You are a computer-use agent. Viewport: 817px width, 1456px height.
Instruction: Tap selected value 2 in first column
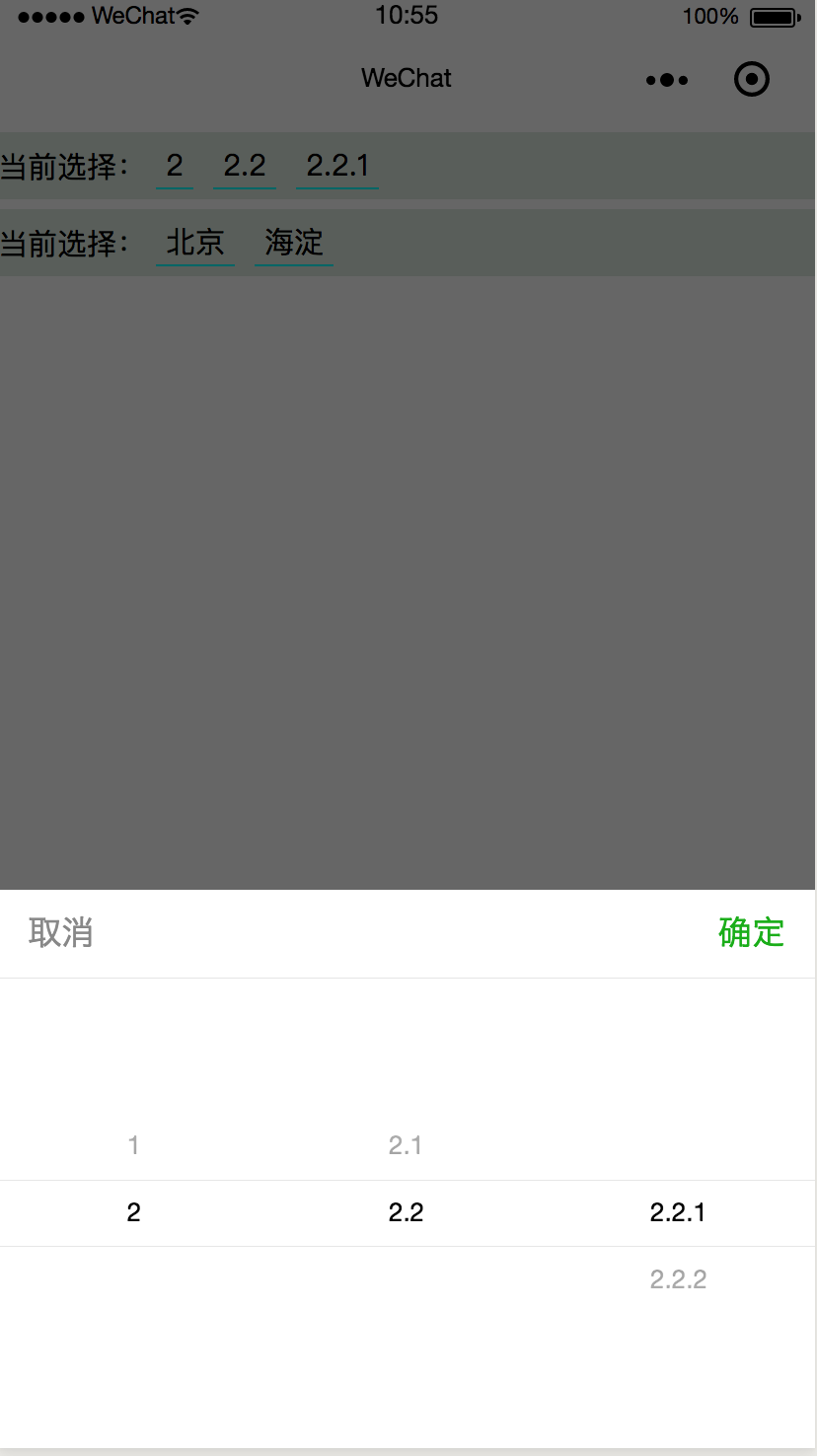(x=133, y=1212)
